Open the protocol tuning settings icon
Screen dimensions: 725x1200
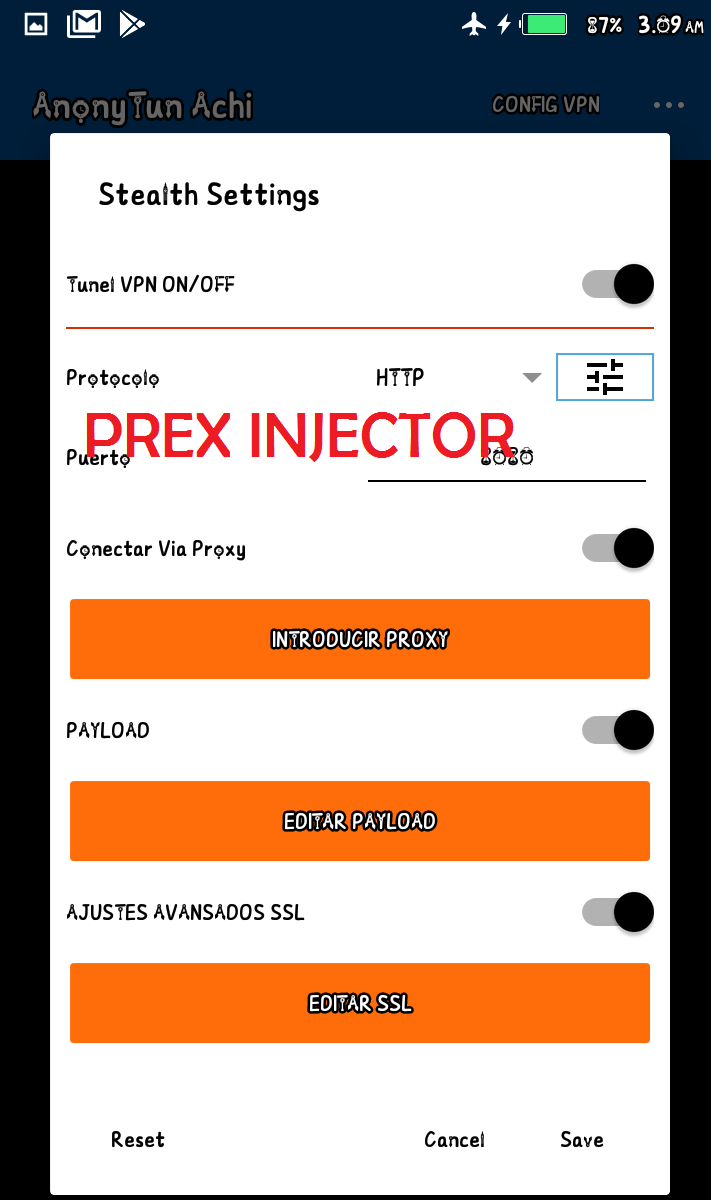coord(604,377)
